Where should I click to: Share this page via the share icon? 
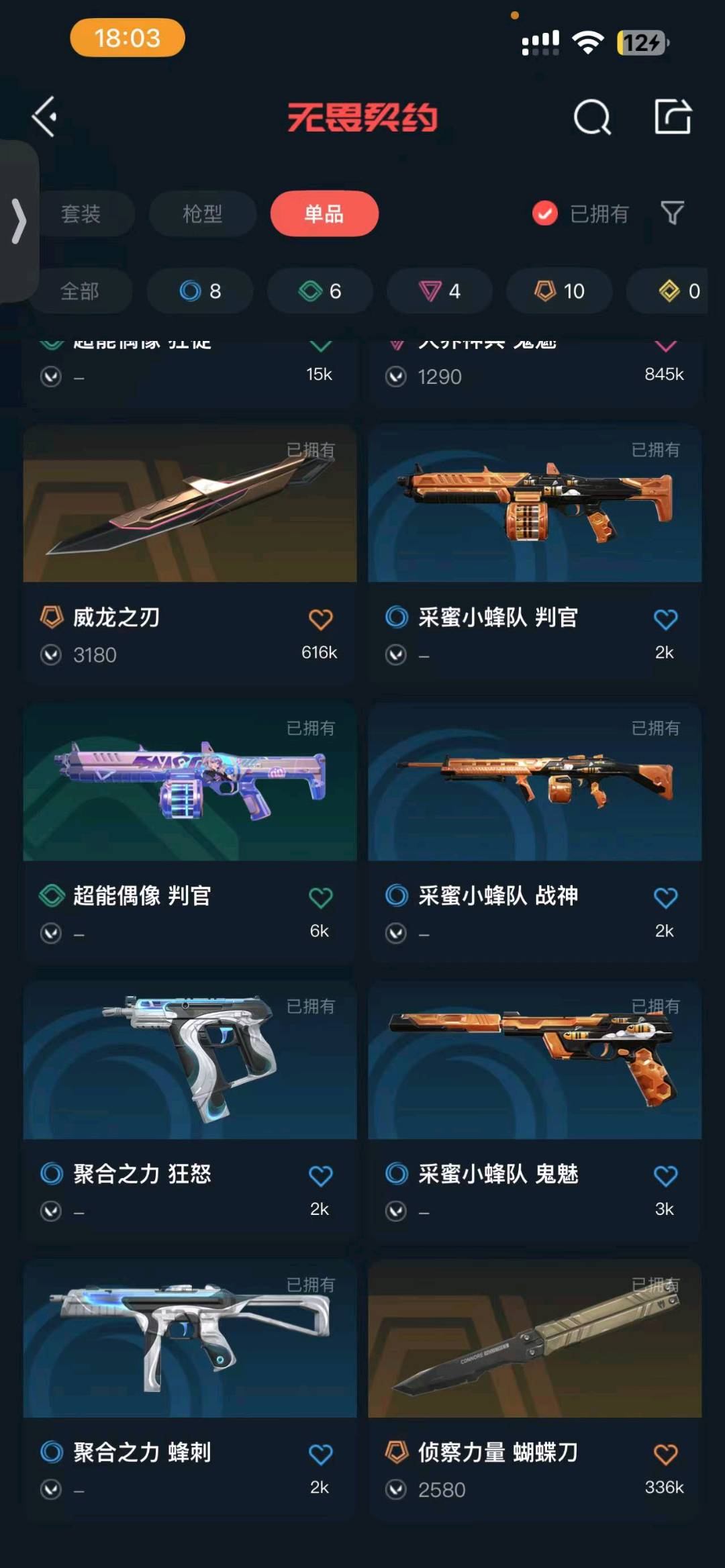673,117
